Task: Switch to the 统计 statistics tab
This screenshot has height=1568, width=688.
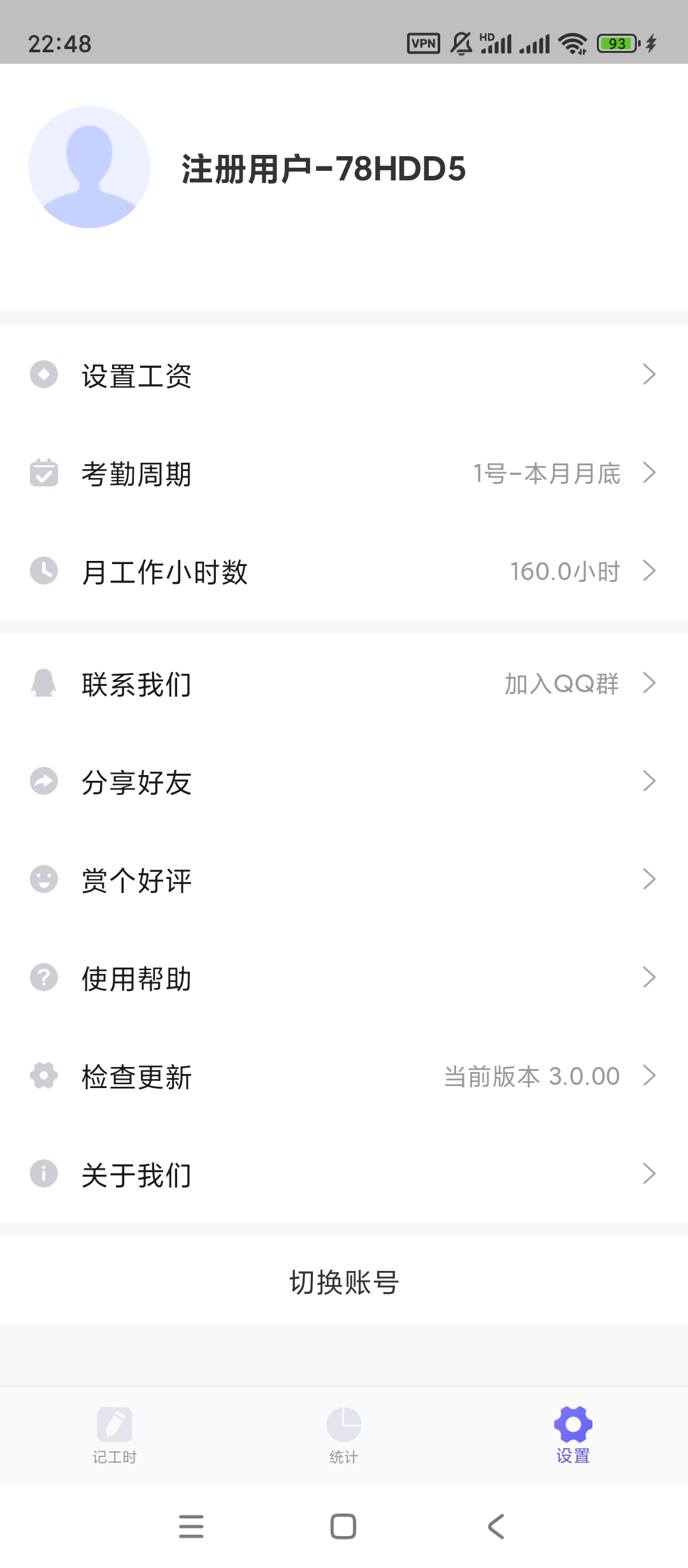Action: click(x=344, y=1435)
